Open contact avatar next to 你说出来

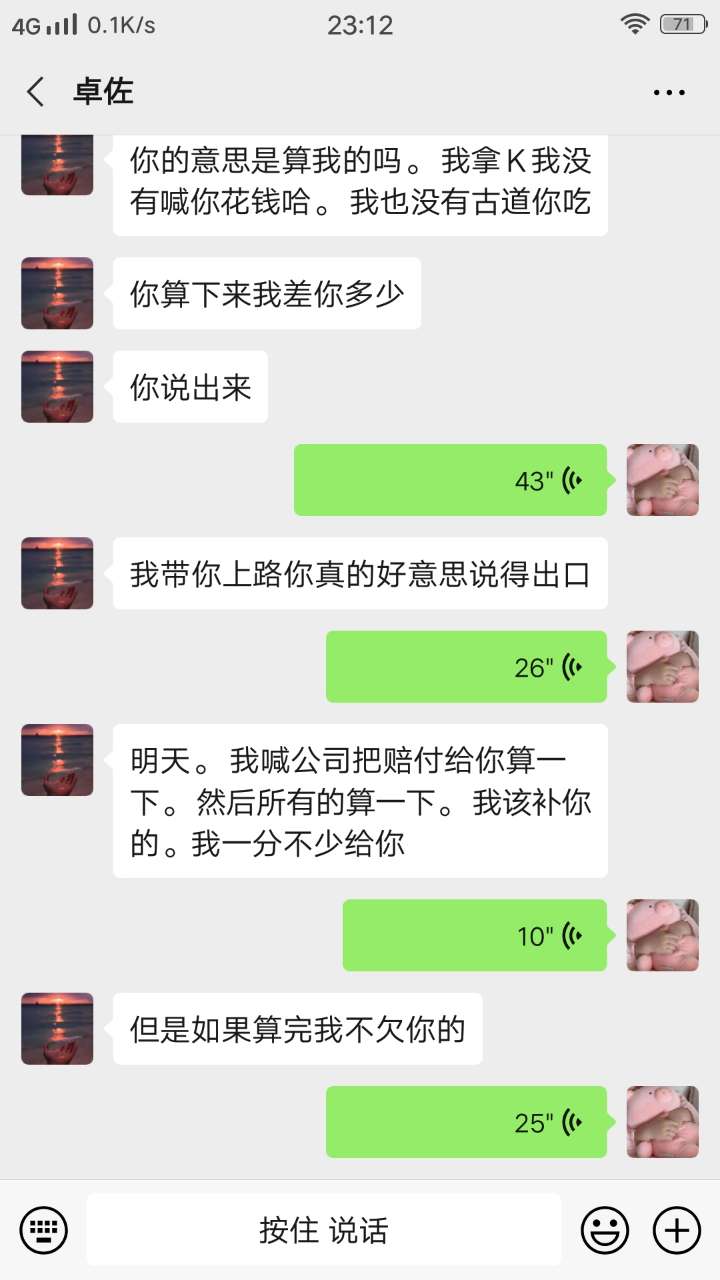point(57,387)
